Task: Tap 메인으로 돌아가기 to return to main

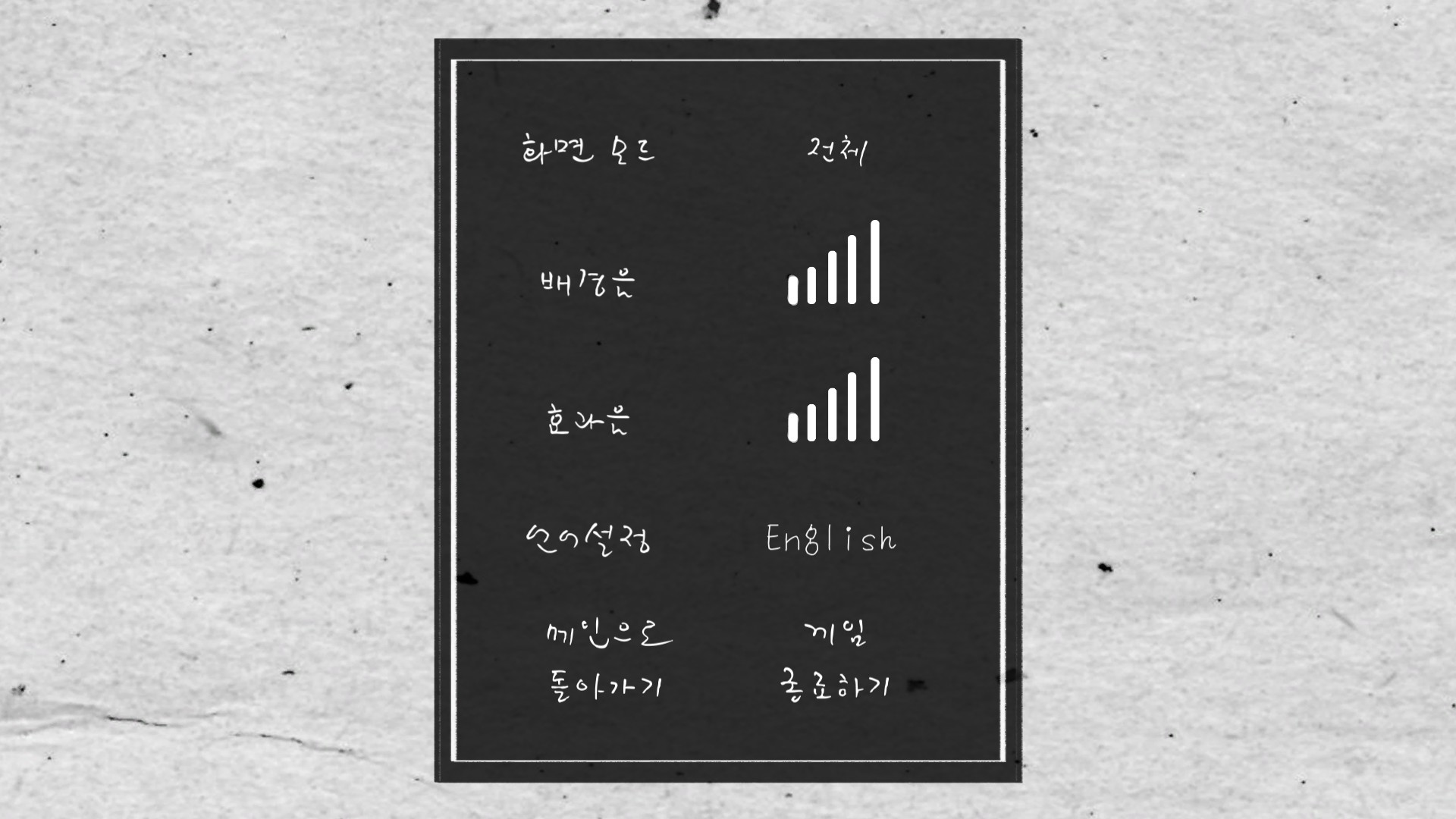Action: tap(607, 660)
